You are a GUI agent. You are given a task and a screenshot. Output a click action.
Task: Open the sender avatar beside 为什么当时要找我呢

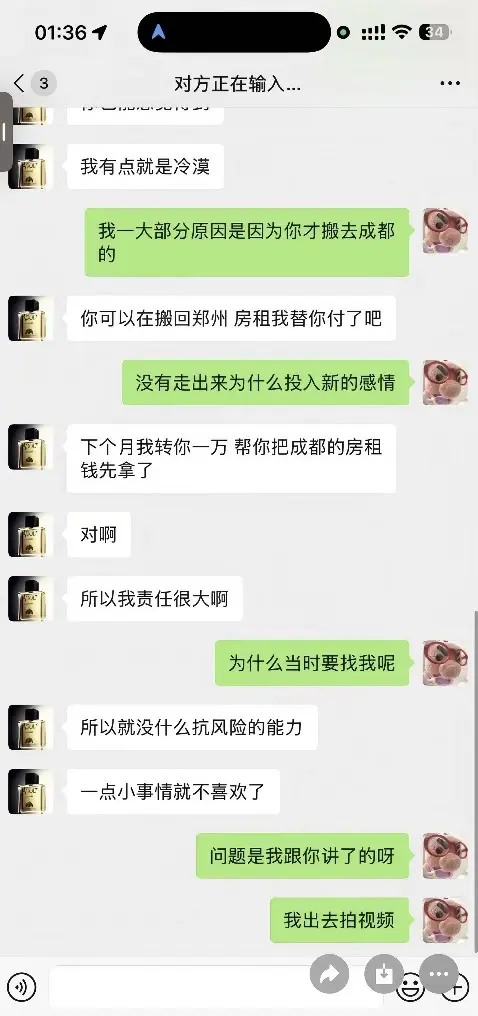coord(446,663)
